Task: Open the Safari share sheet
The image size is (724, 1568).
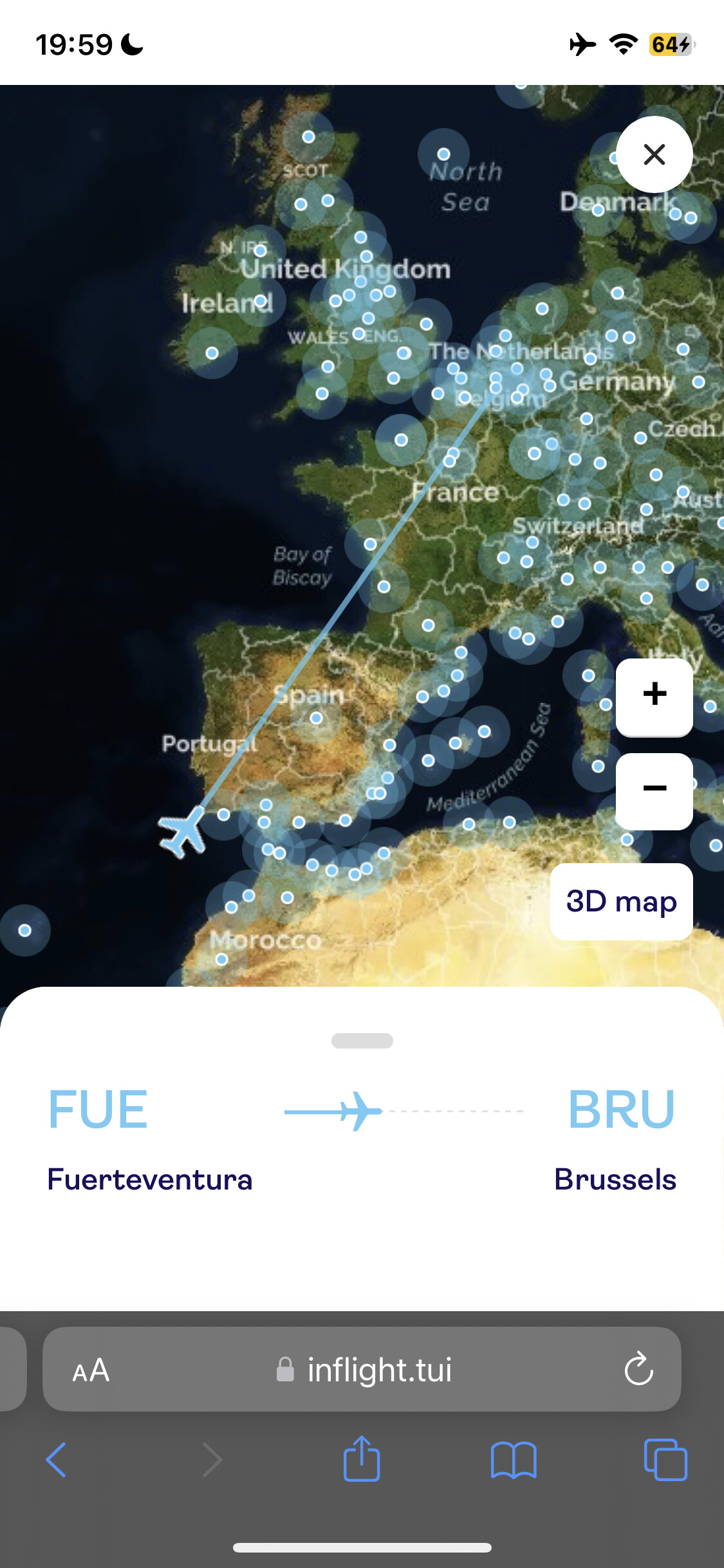Action: click(362, 1458)
